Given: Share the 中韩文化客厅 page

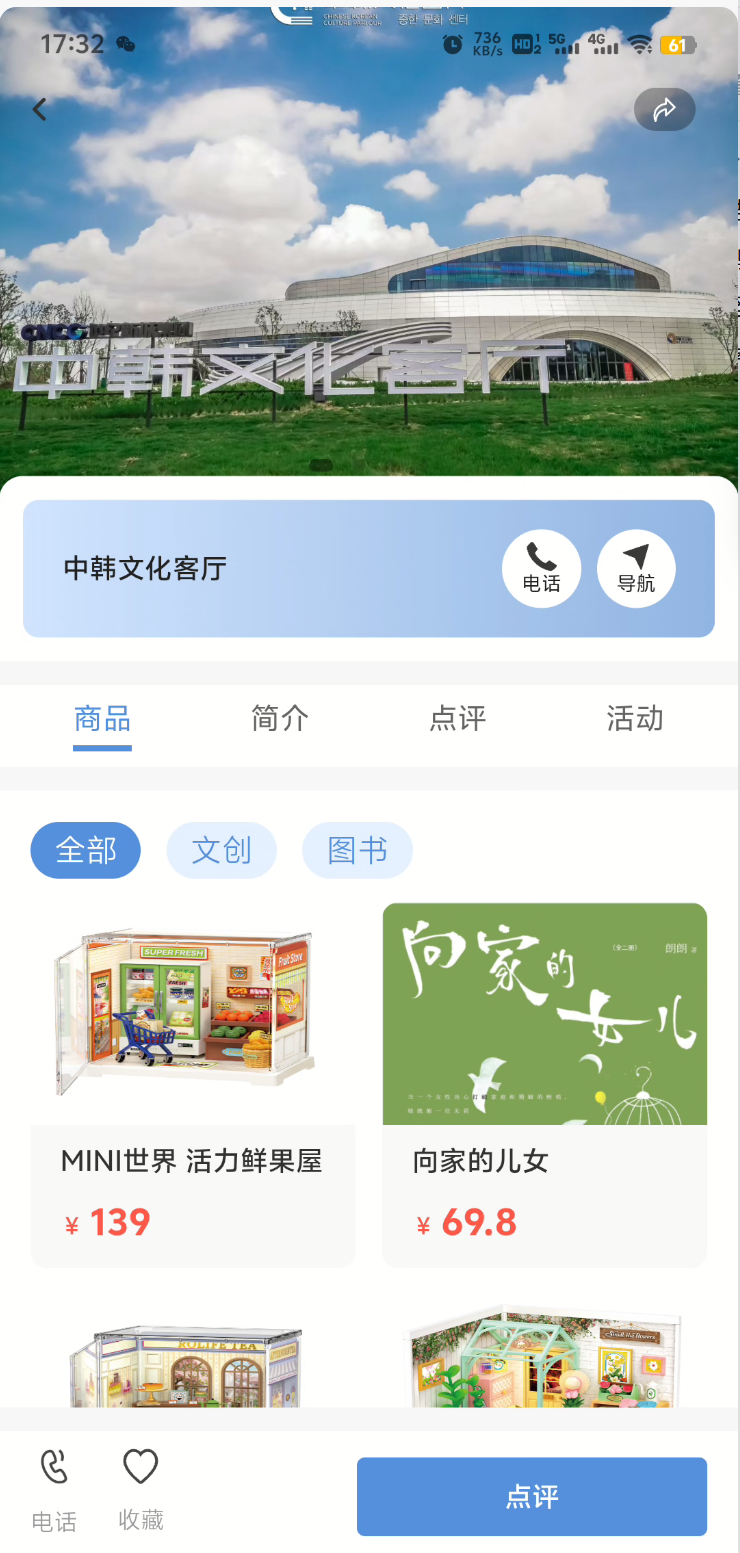Looking at the screenshot, I should coord(664,109).
